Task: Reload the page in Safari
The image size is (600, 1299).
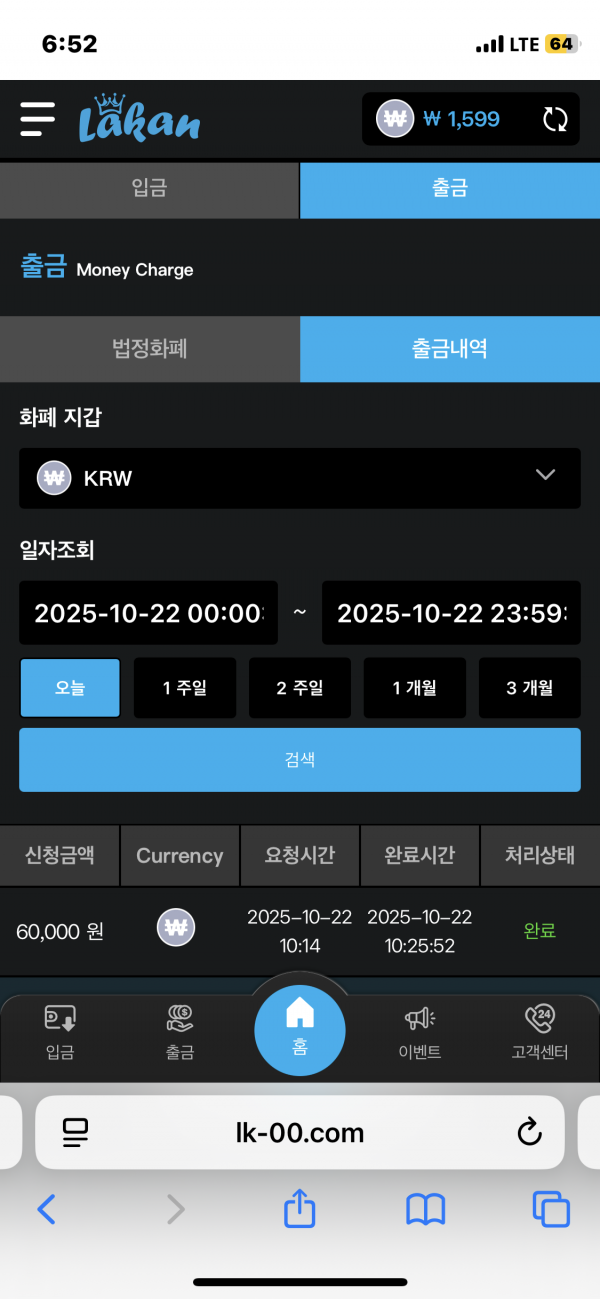Action: click(528, 1132)
